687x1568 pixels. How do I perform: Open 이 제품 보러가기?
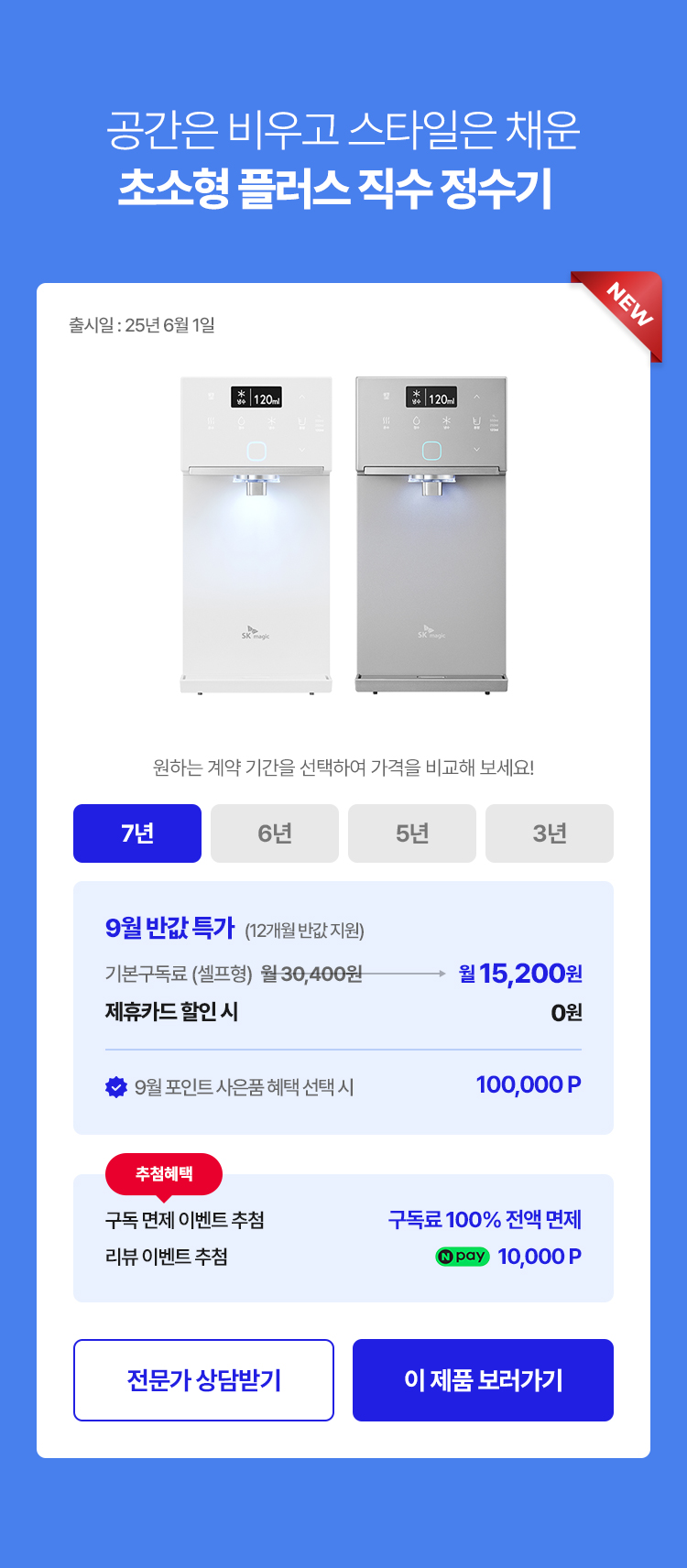pos(483,1380)
